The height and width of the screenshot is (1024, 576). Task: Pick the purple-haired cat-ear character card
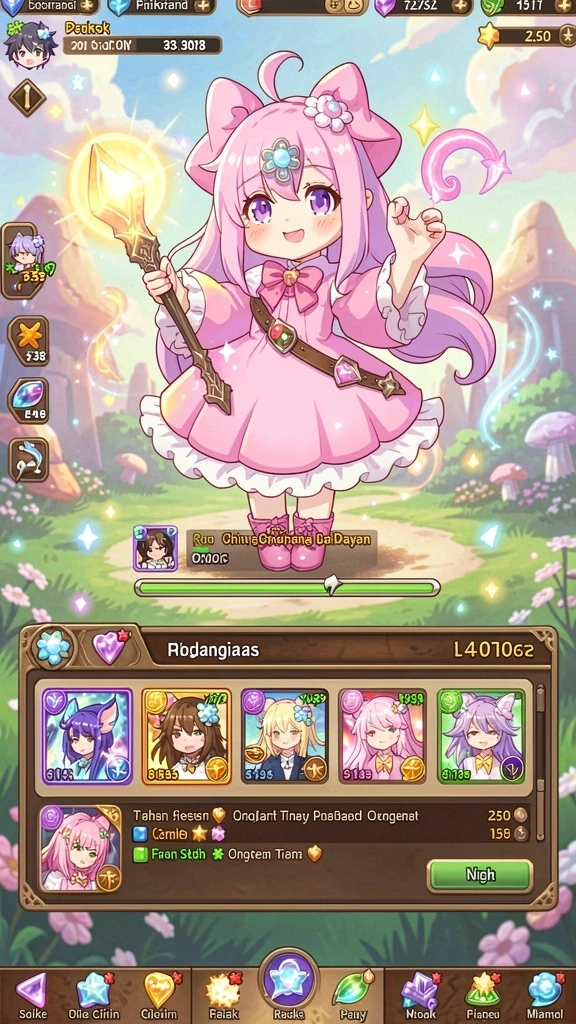[x=481, y=736]
